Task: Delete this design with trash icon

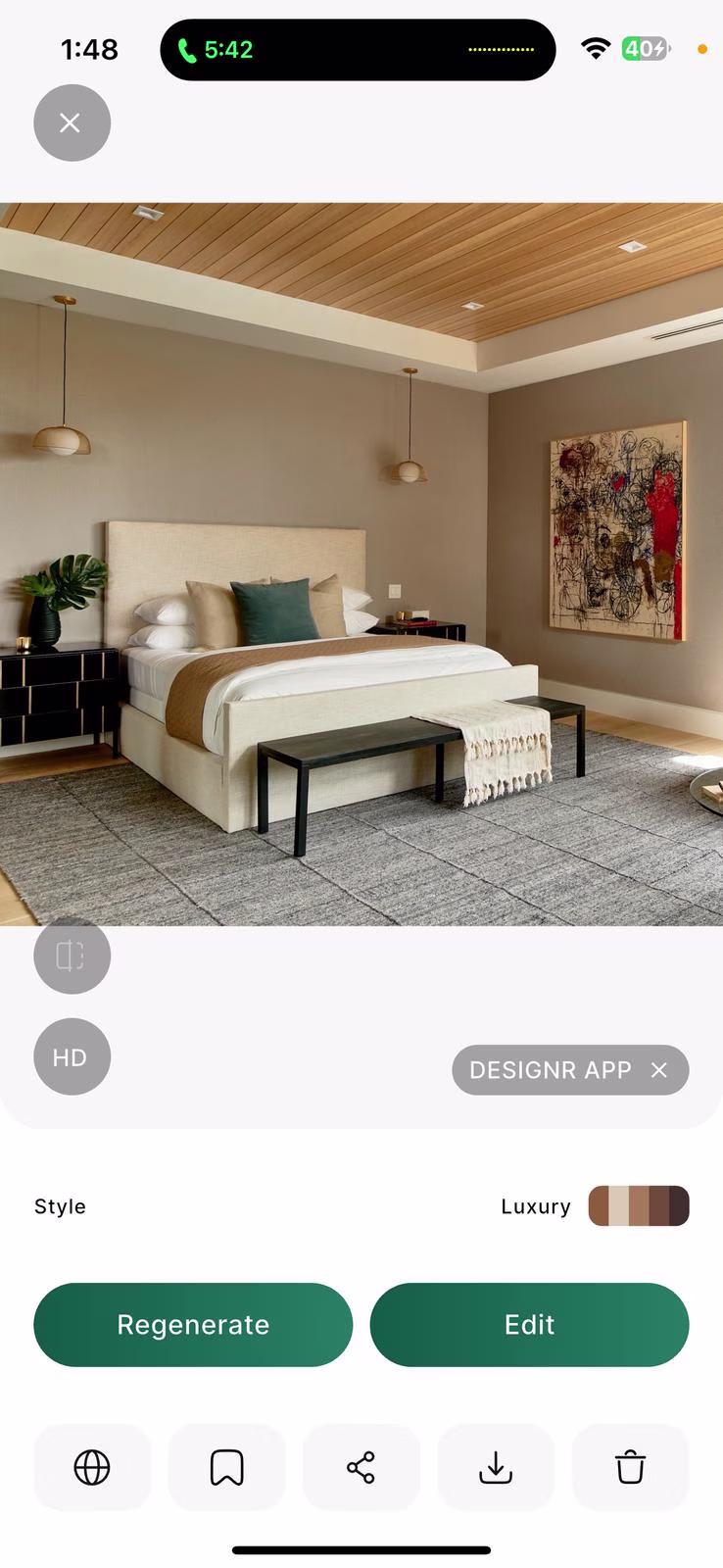Action: [x=630, y=1467]
